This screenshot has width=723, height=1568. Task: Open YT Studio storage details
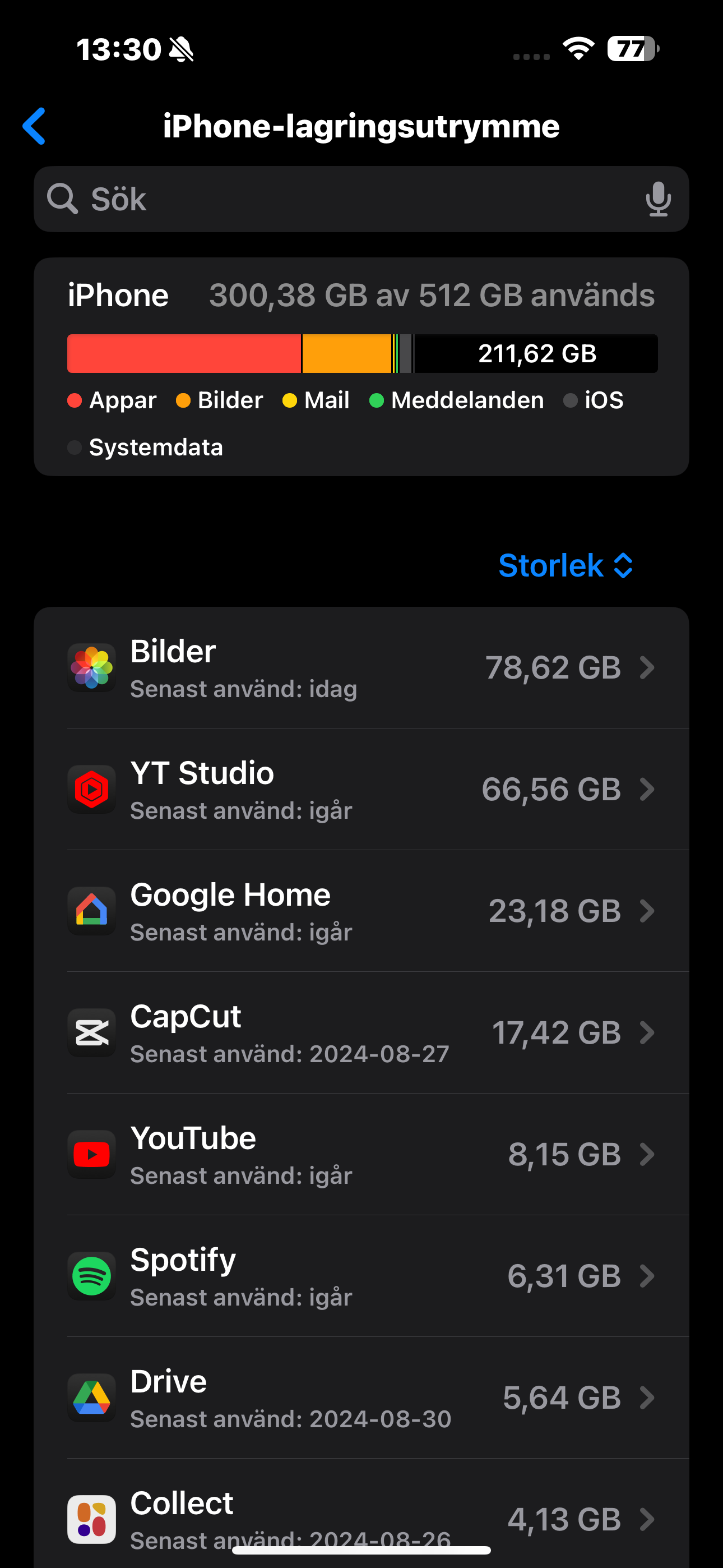pyautogui.click(x=361, y=790)
